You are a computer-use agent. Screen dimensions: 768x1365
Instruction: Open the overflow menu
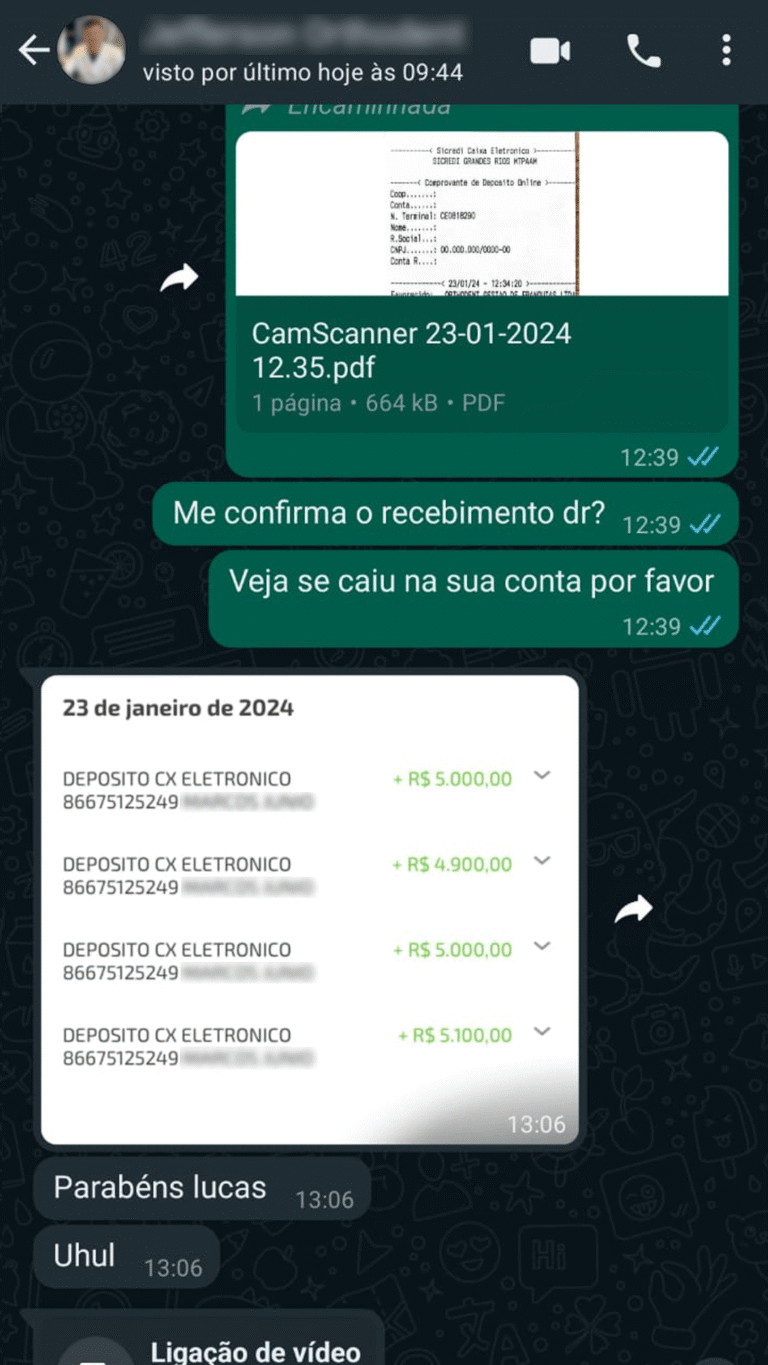coord(726,50)
